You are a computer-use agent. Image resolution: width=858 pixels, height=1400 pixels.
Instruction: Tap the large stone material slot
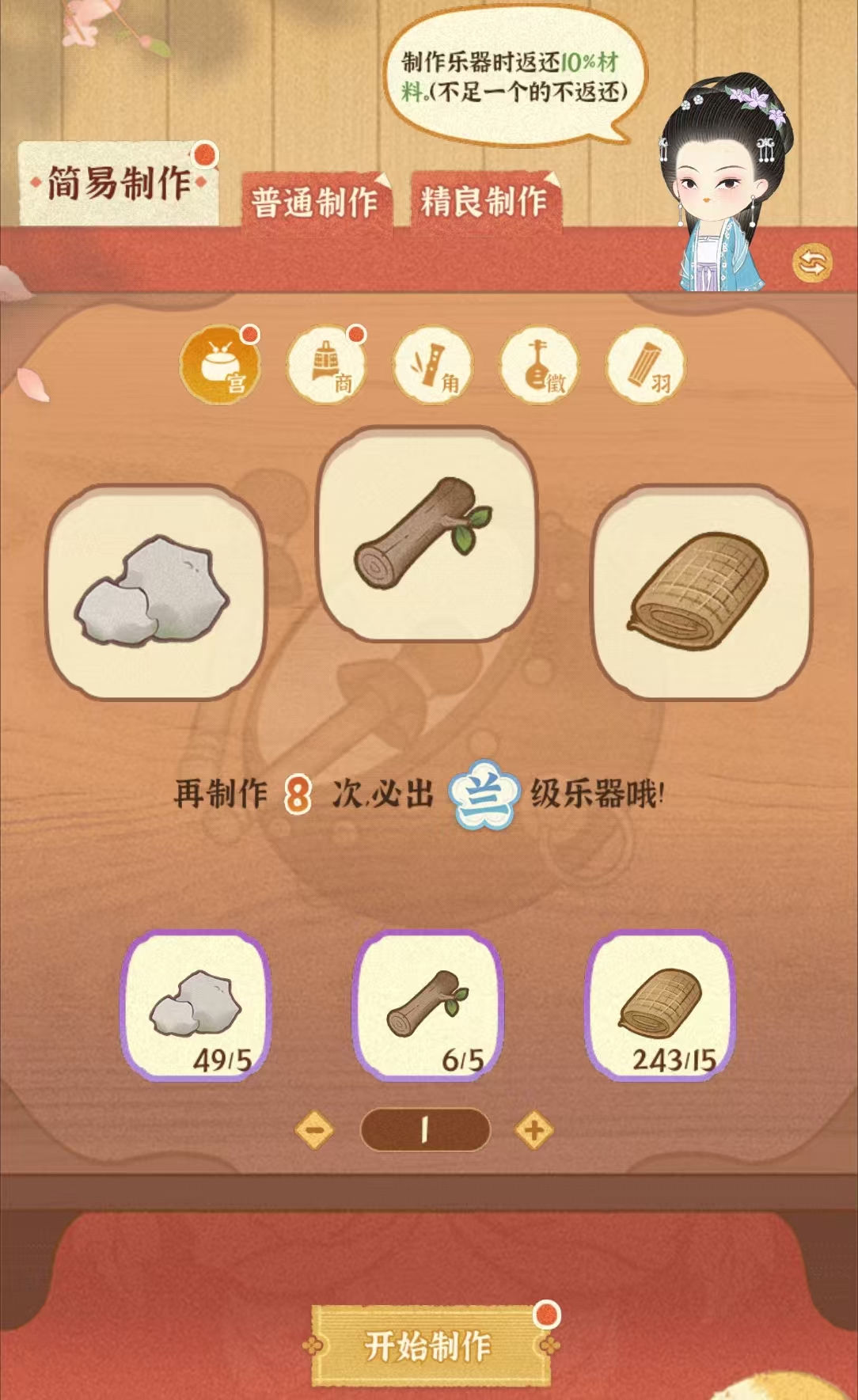[x=155, y=591]
